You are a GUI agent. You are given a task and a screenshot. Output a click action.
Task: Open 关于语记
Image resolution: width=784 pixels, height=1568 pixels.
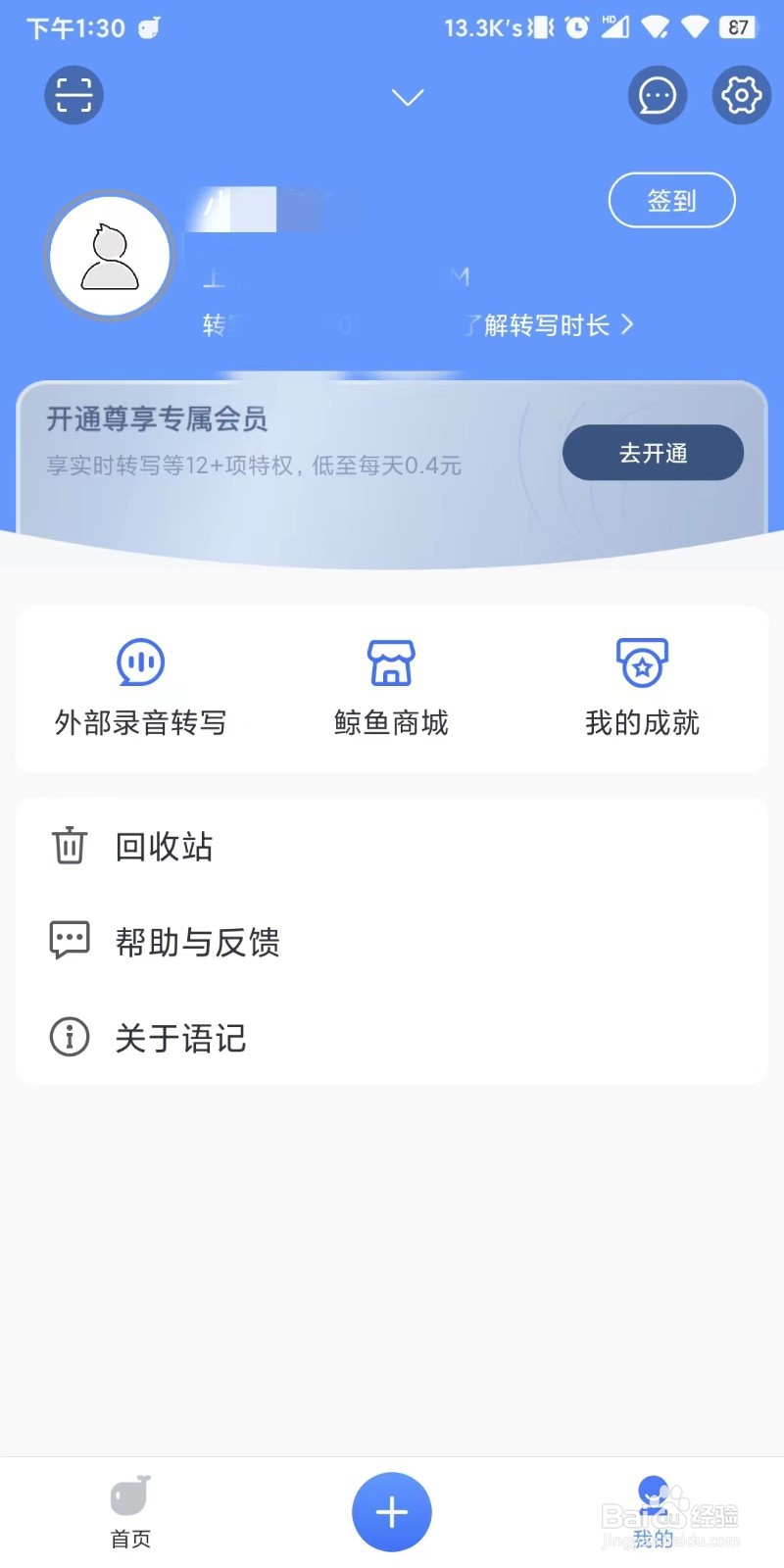[x=392, y=1037]
